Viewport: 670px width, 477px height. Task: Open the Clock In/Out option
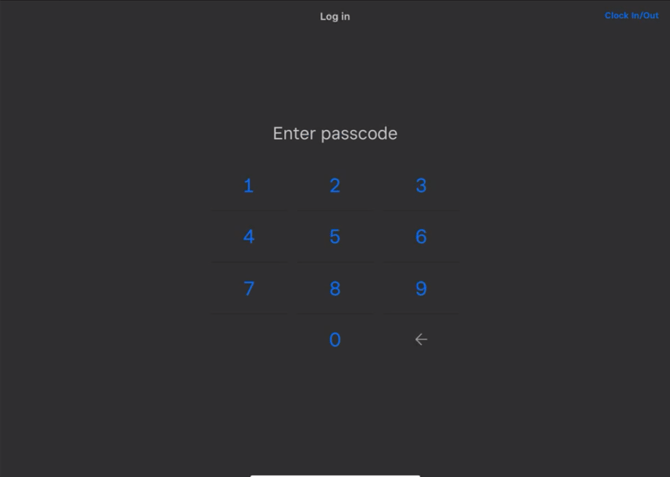631,16
